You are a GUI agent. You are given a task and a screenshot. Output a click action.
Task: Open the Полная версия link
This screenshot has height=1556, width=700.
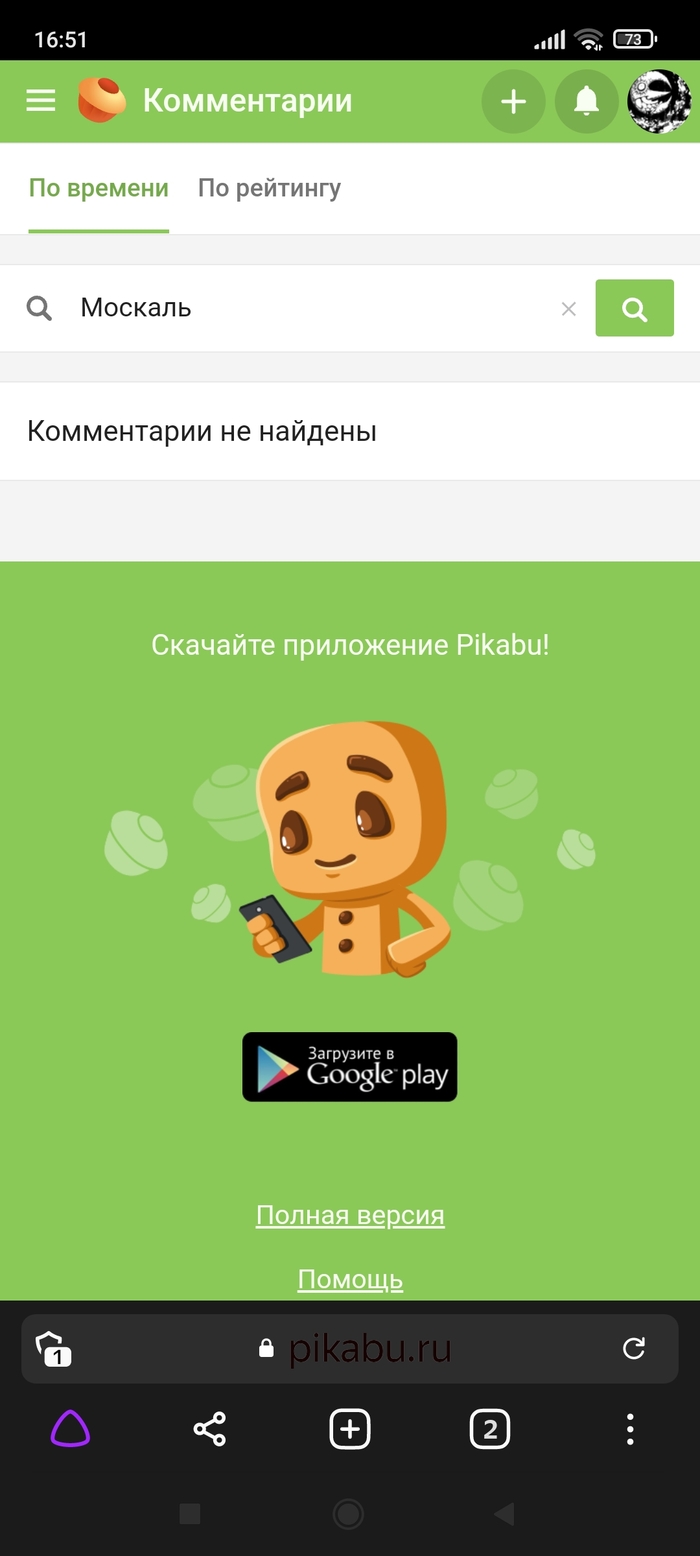(x=350, y=1215)
